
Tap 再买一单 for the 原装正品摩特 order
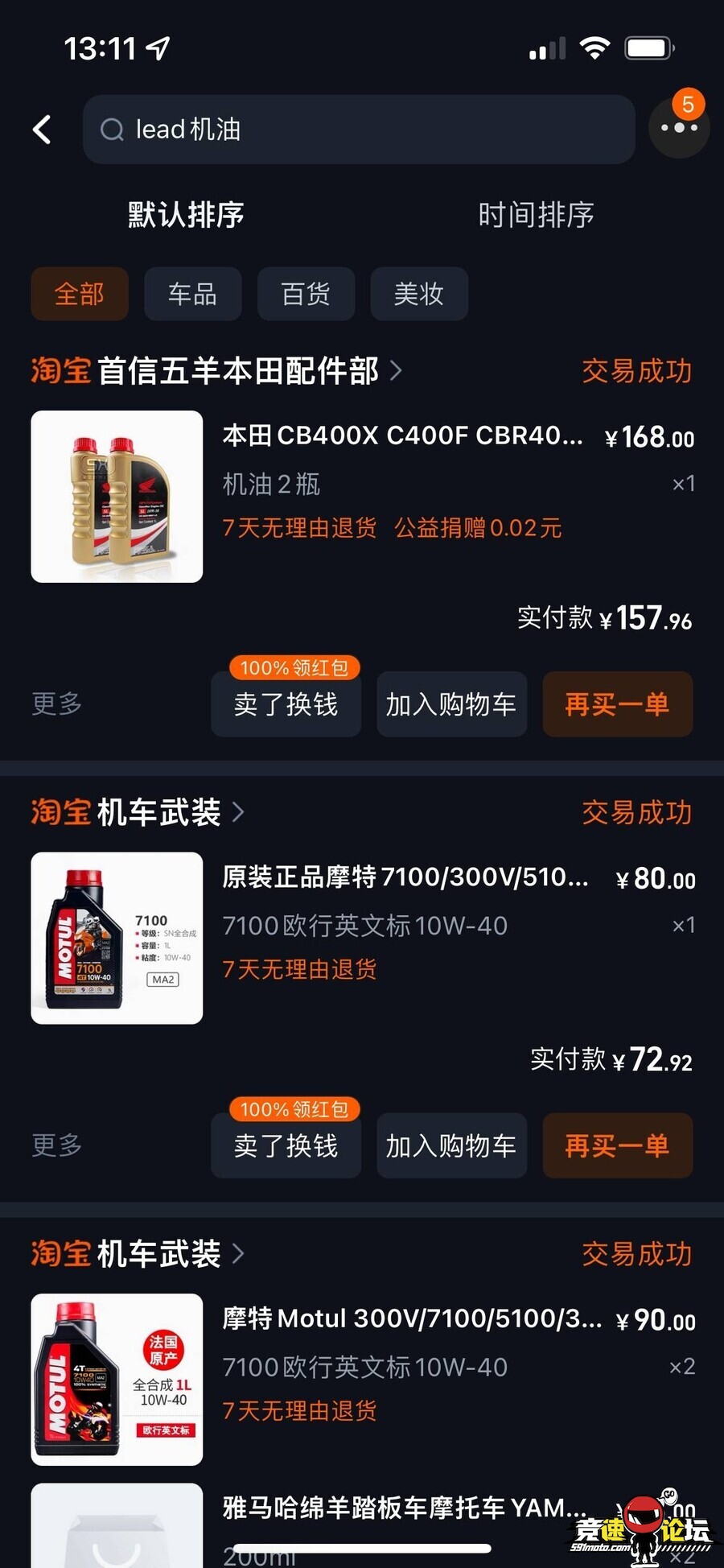[x=617, y=1145]
